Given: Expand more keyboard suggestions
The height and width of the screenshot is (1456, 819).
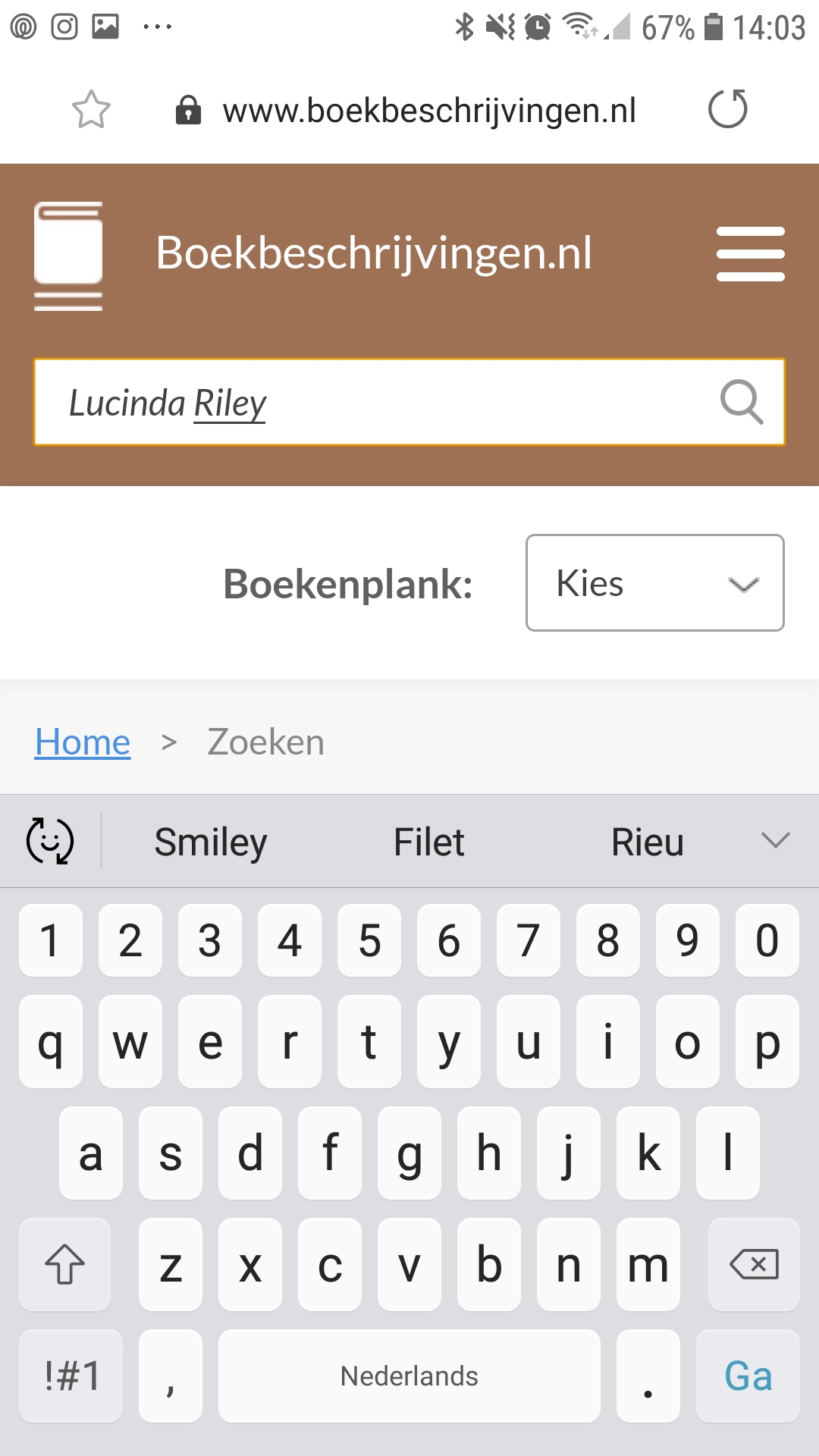Looking at the screenshot, I should [775, 840].
